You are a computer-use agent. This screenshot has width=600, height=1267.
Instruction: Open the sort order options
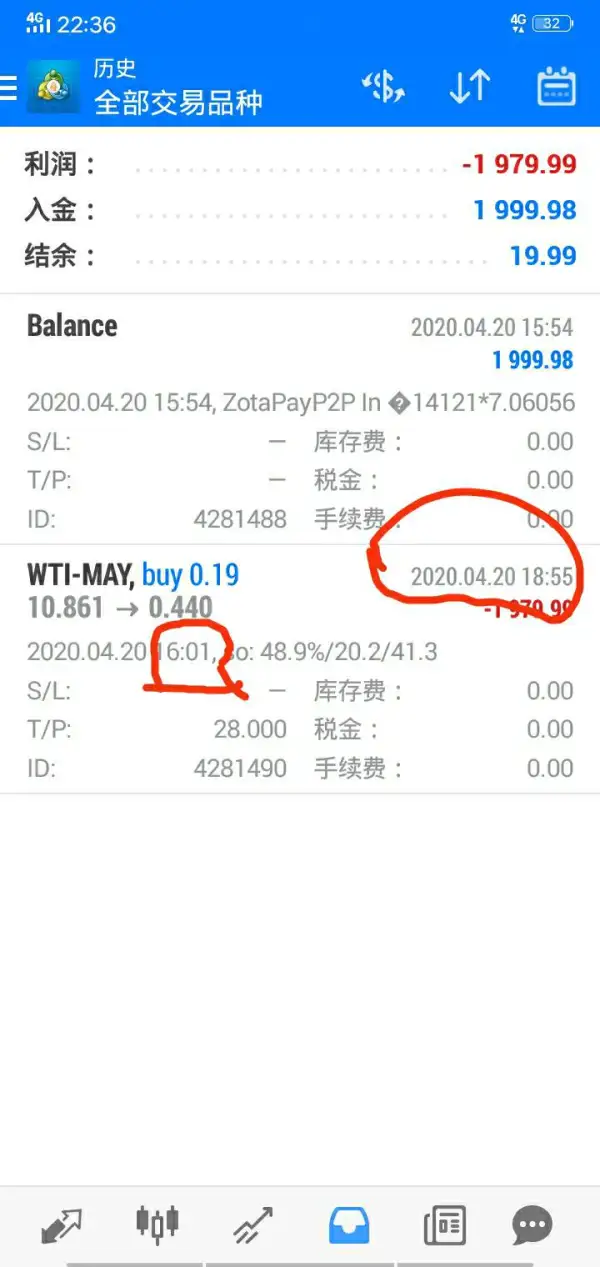469,87
